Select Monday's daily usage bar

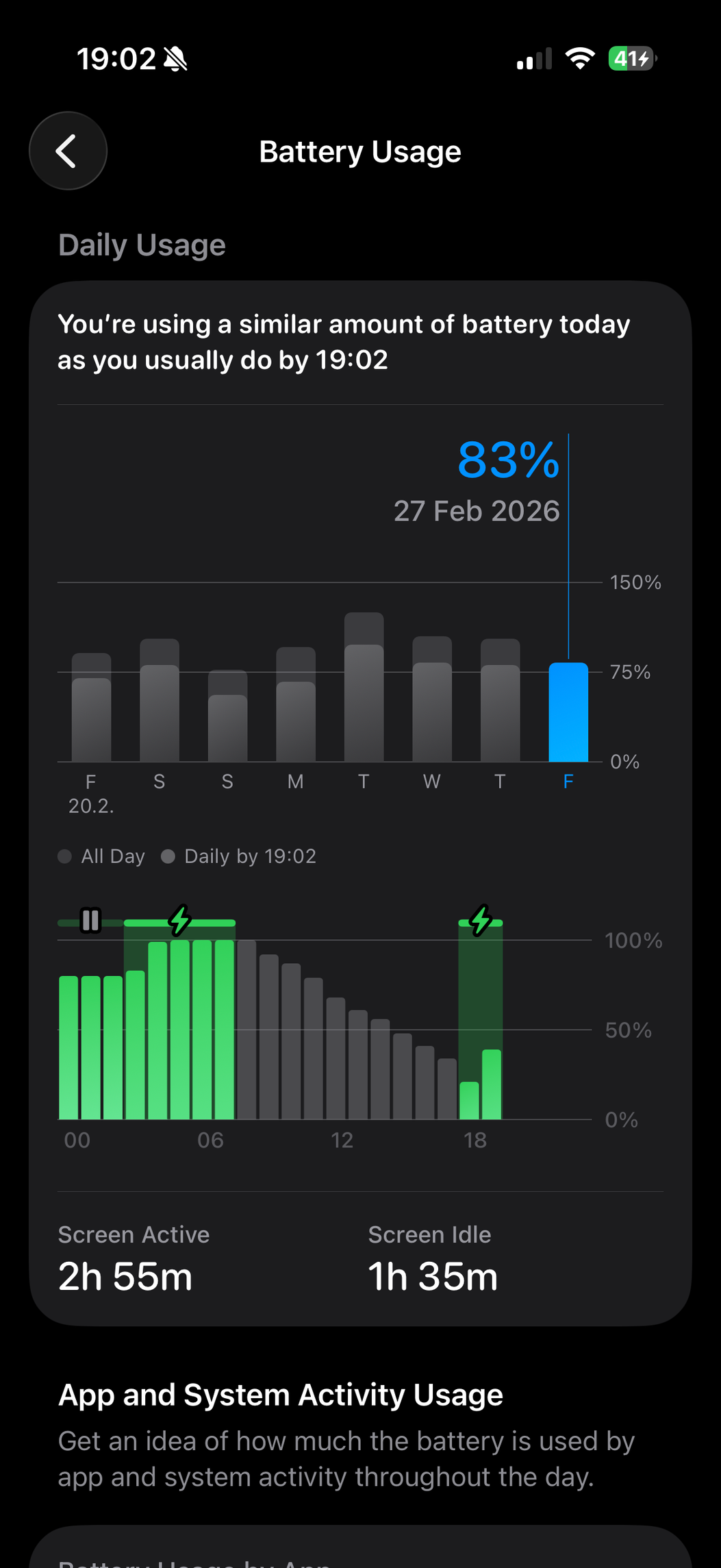coord(296,712)
